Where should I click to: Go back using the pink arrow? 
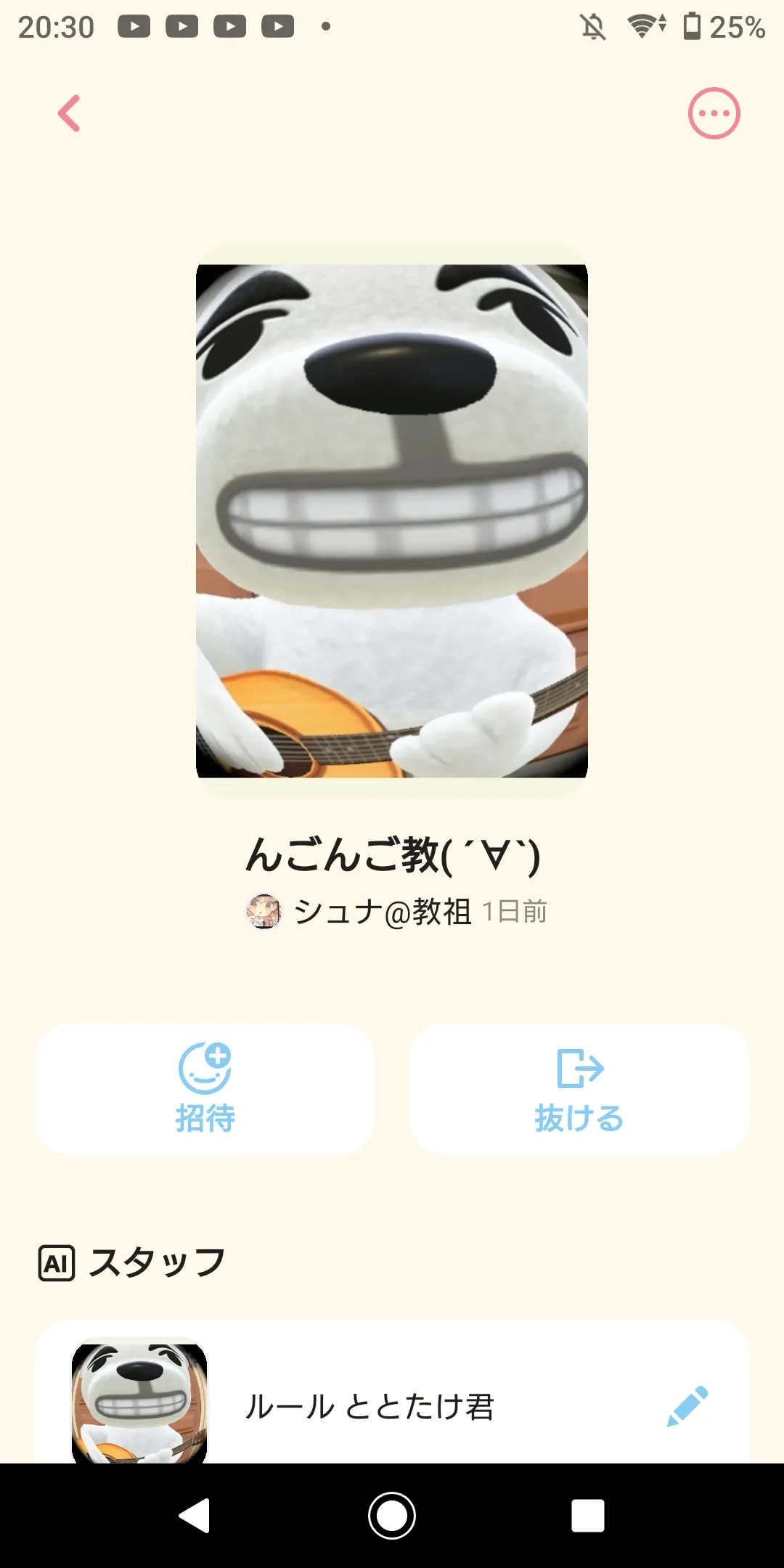coord(69,114)
